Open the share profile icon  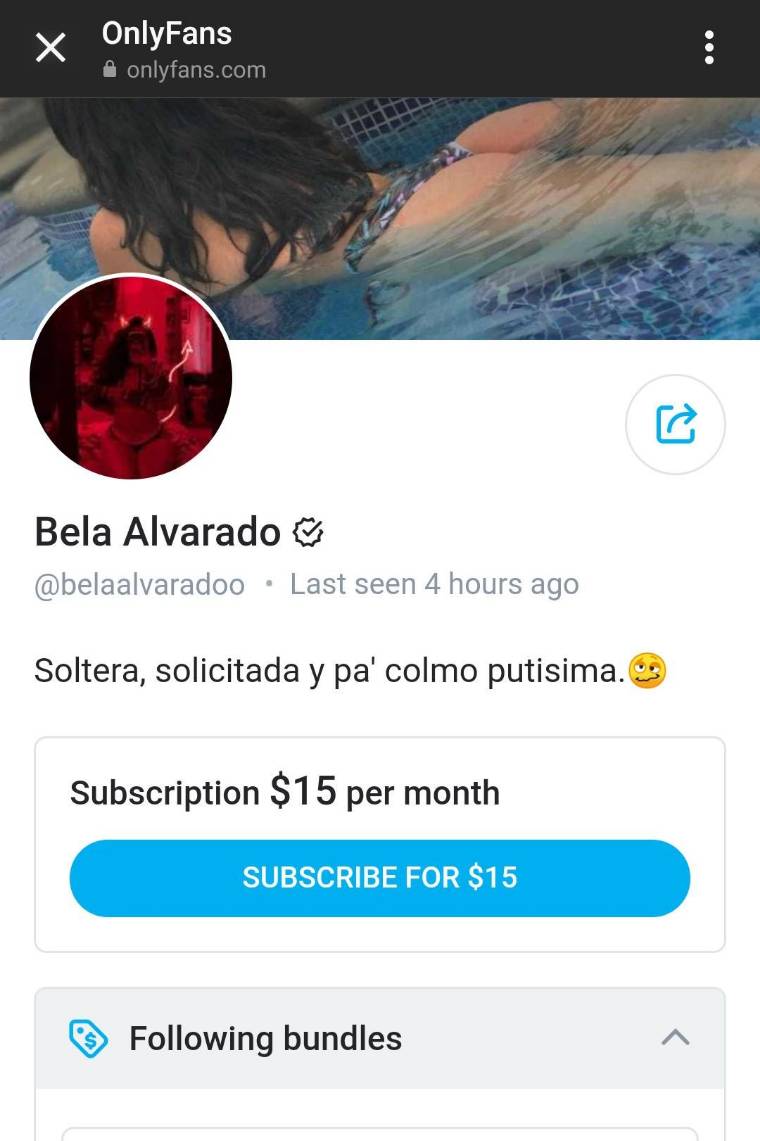pyautogui.click(x=675, y=424)
